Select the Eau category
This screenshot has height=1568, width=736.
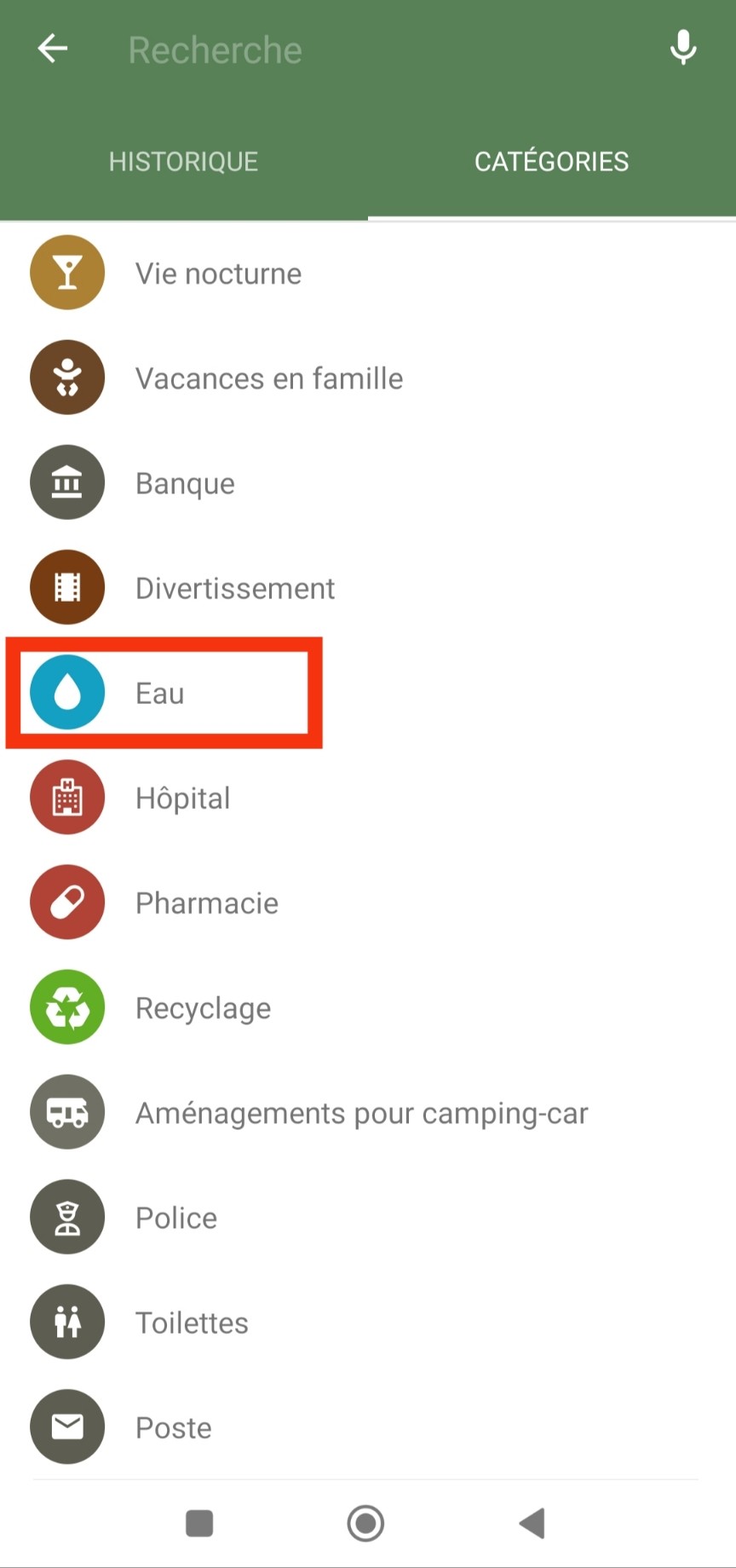160,693
